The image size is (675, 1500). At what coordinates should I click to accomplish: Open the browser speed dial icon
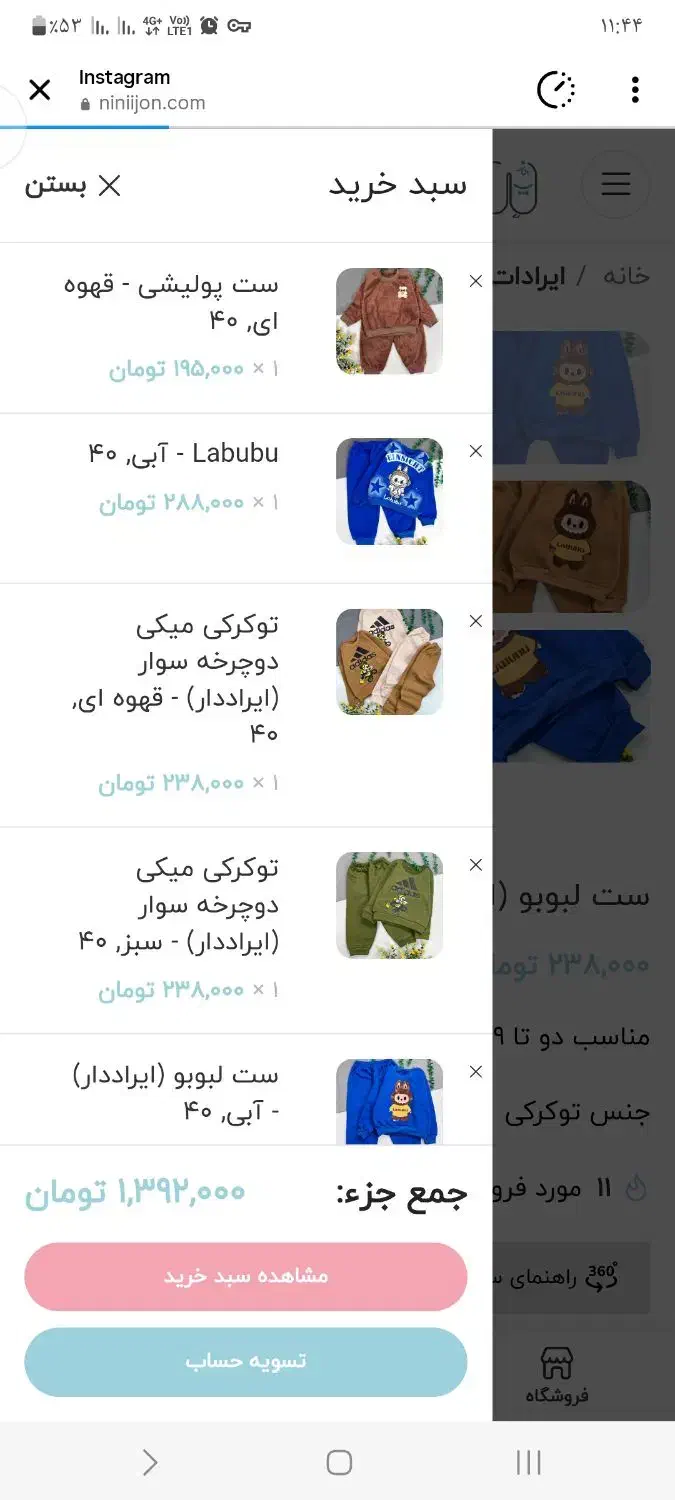(x=556, y=90)
